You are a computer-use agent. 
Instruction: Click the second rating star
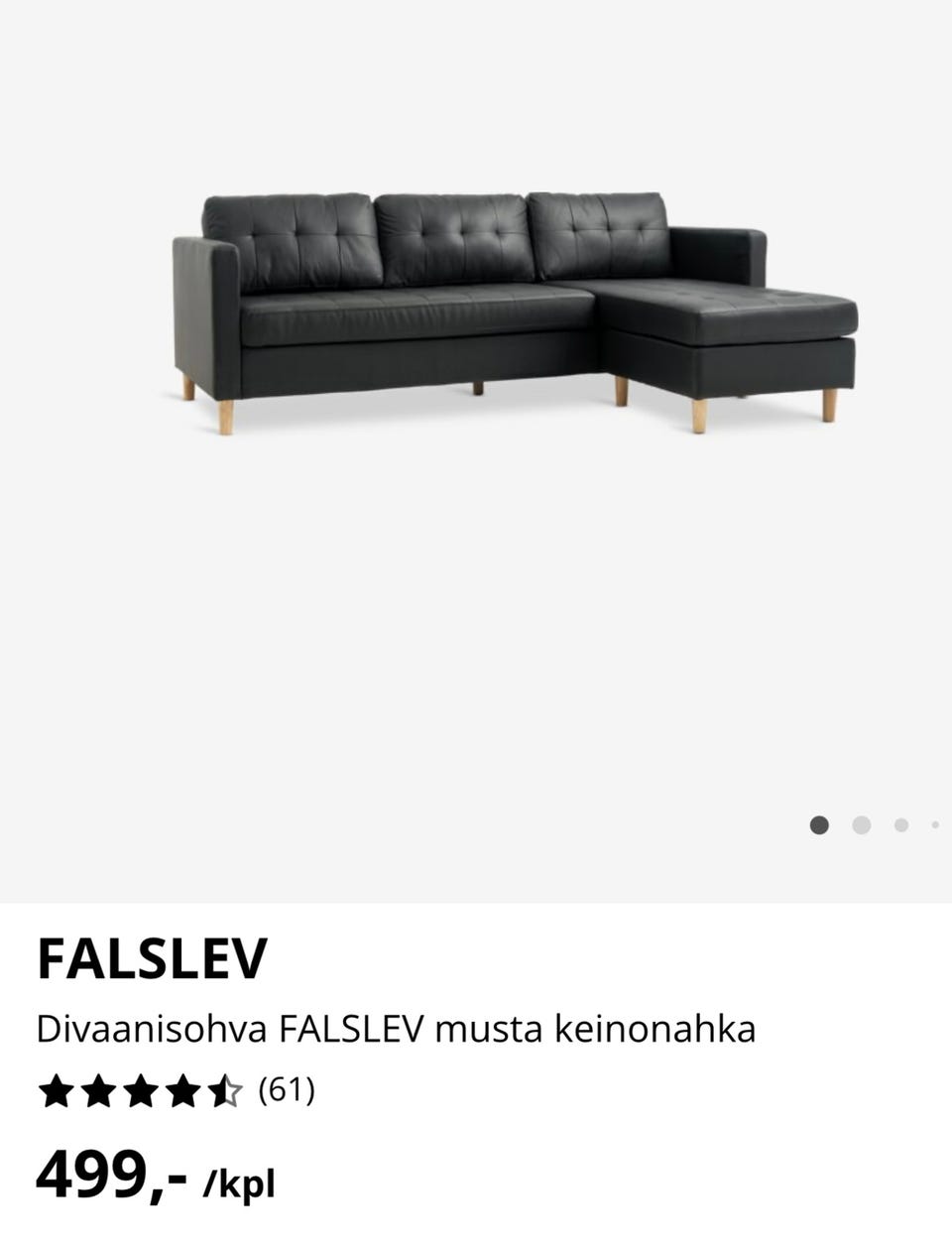(98, 1091)
